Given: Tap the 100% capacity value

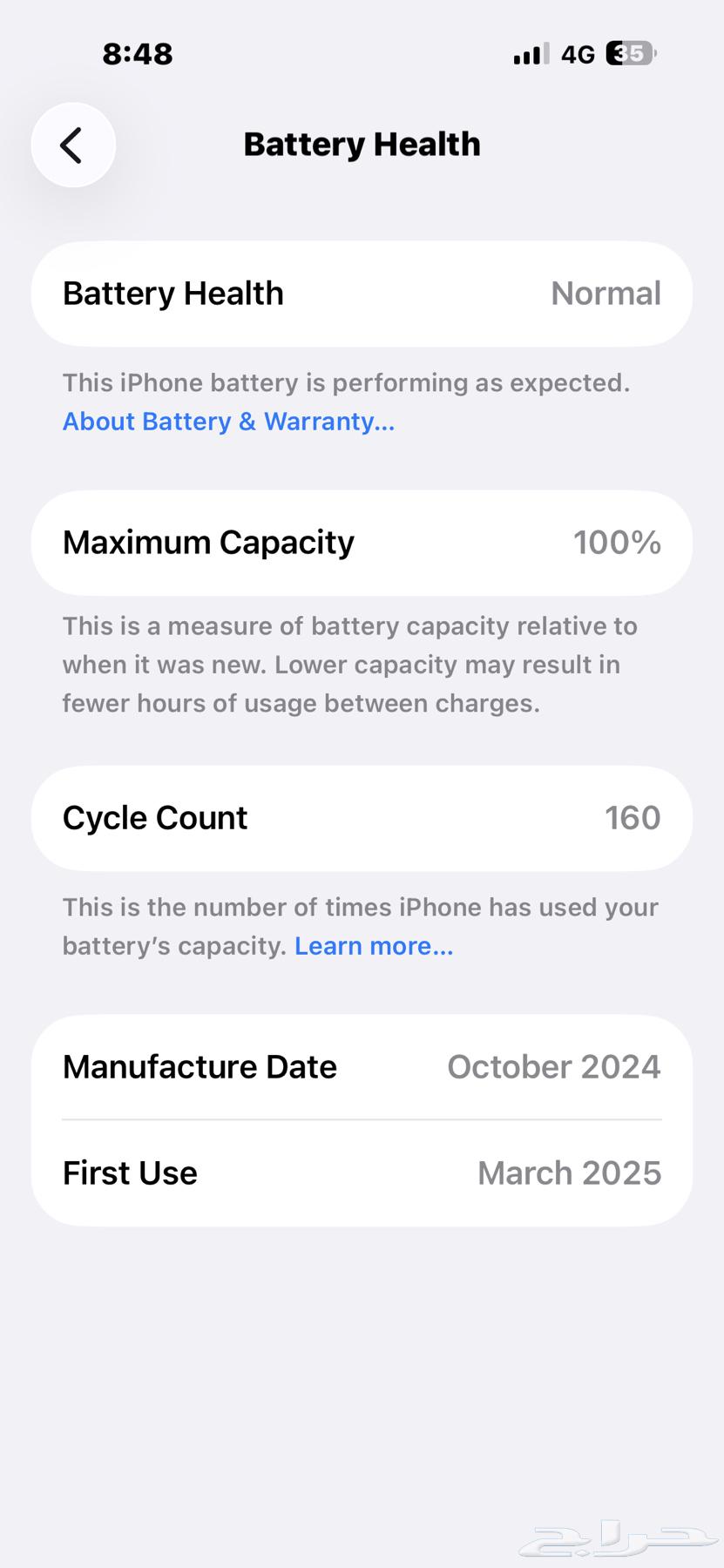Looking at the screenshot, I should 617,542.
